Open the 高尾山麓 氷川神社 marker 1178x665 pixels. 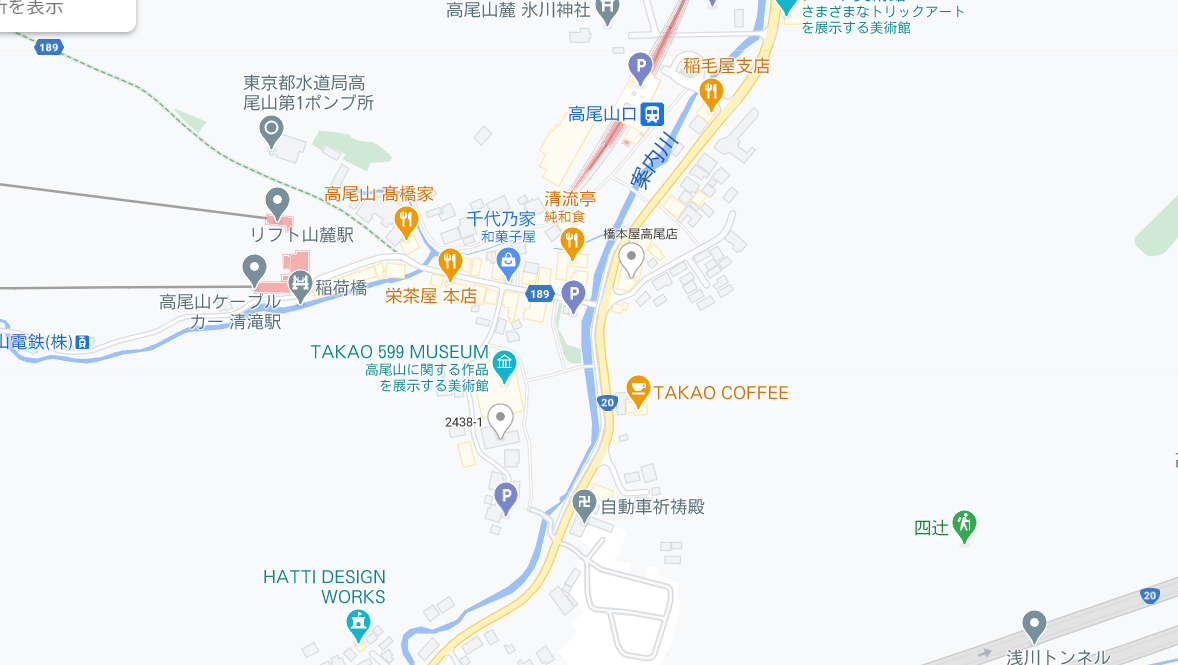(607, 11)
